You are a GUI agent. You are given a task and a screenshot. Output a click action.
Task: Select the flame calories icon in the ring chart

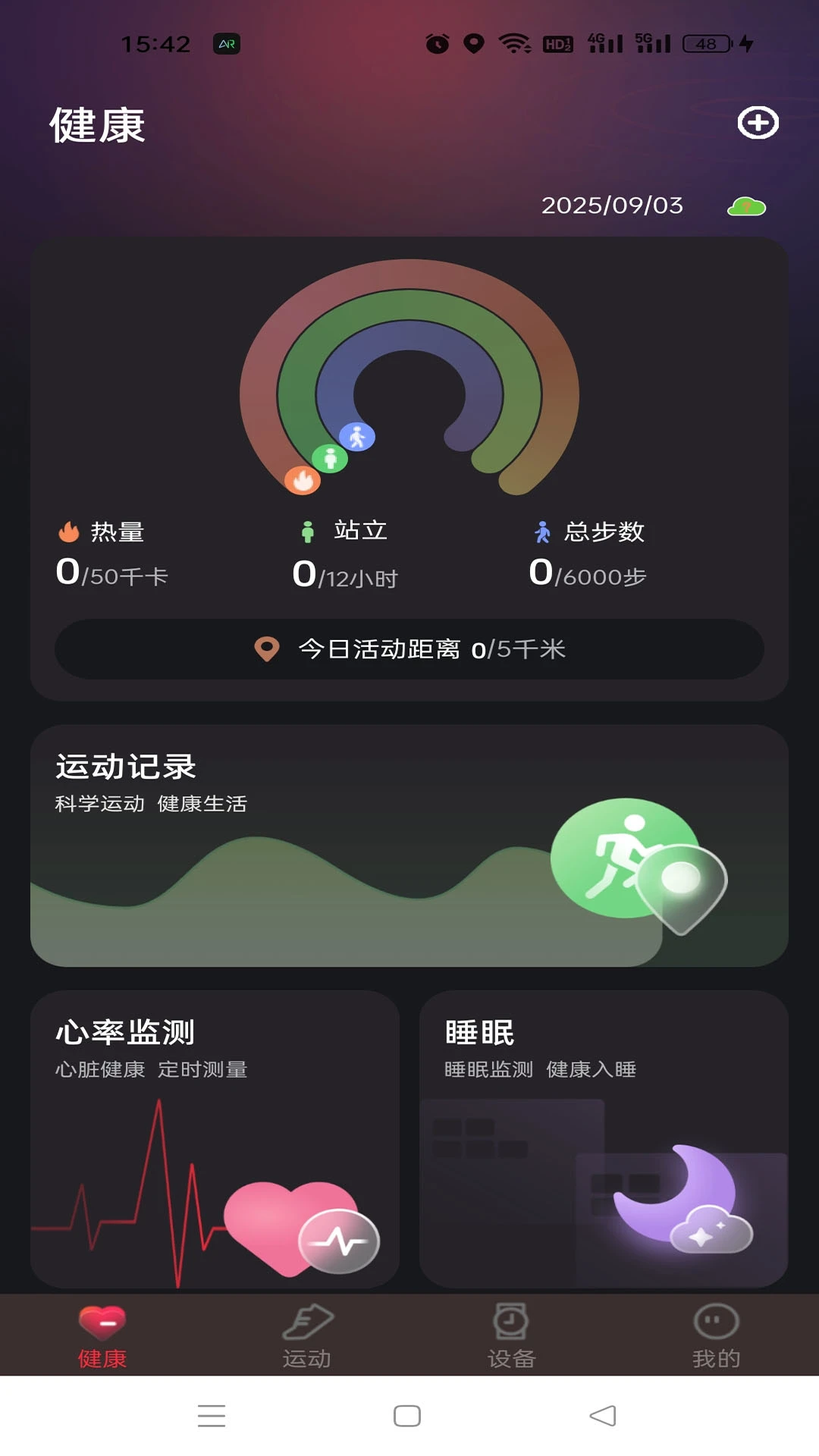[302, 479]
